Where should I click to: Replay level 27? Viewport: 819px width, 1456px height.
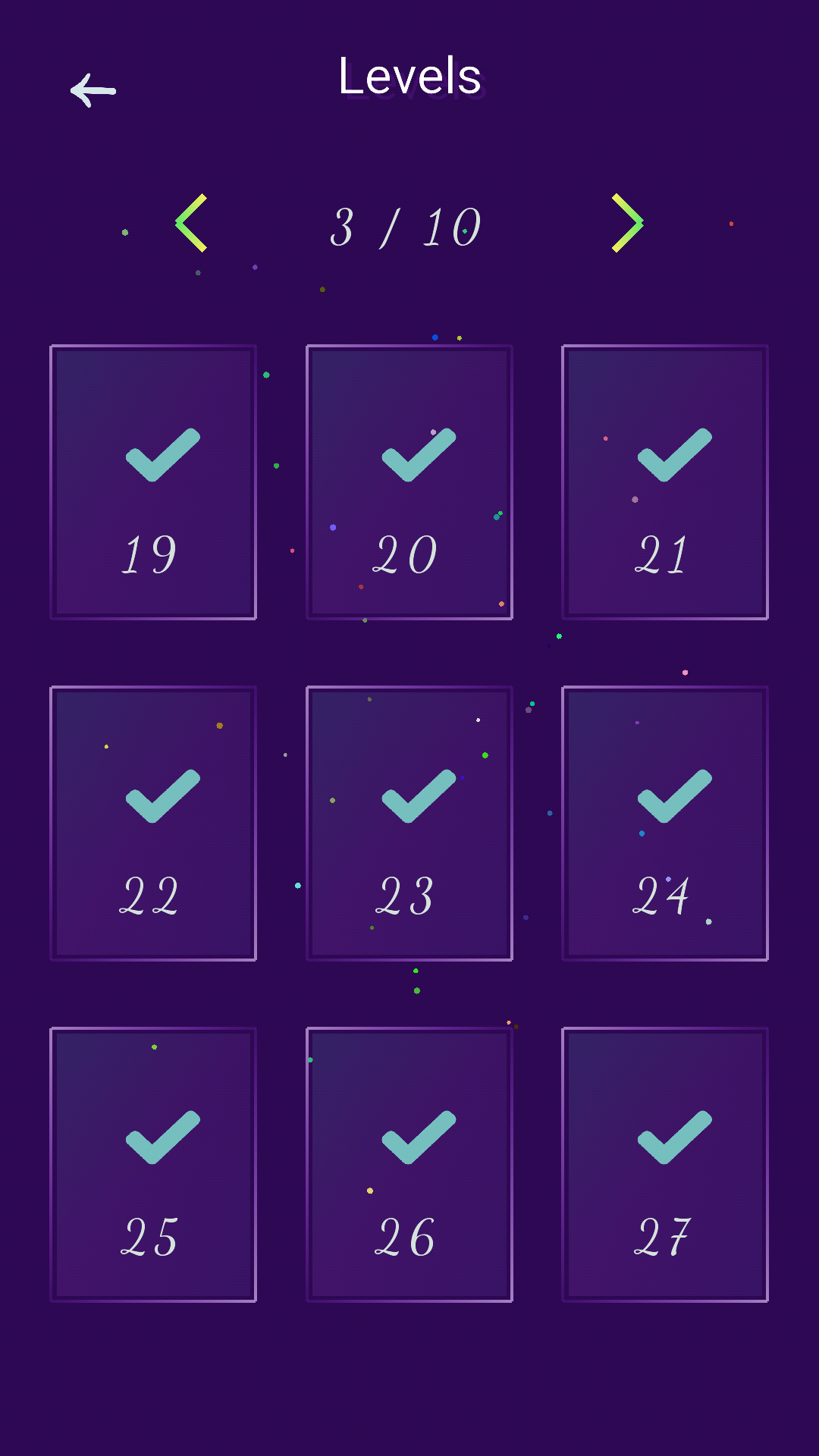pos(665,1165)
